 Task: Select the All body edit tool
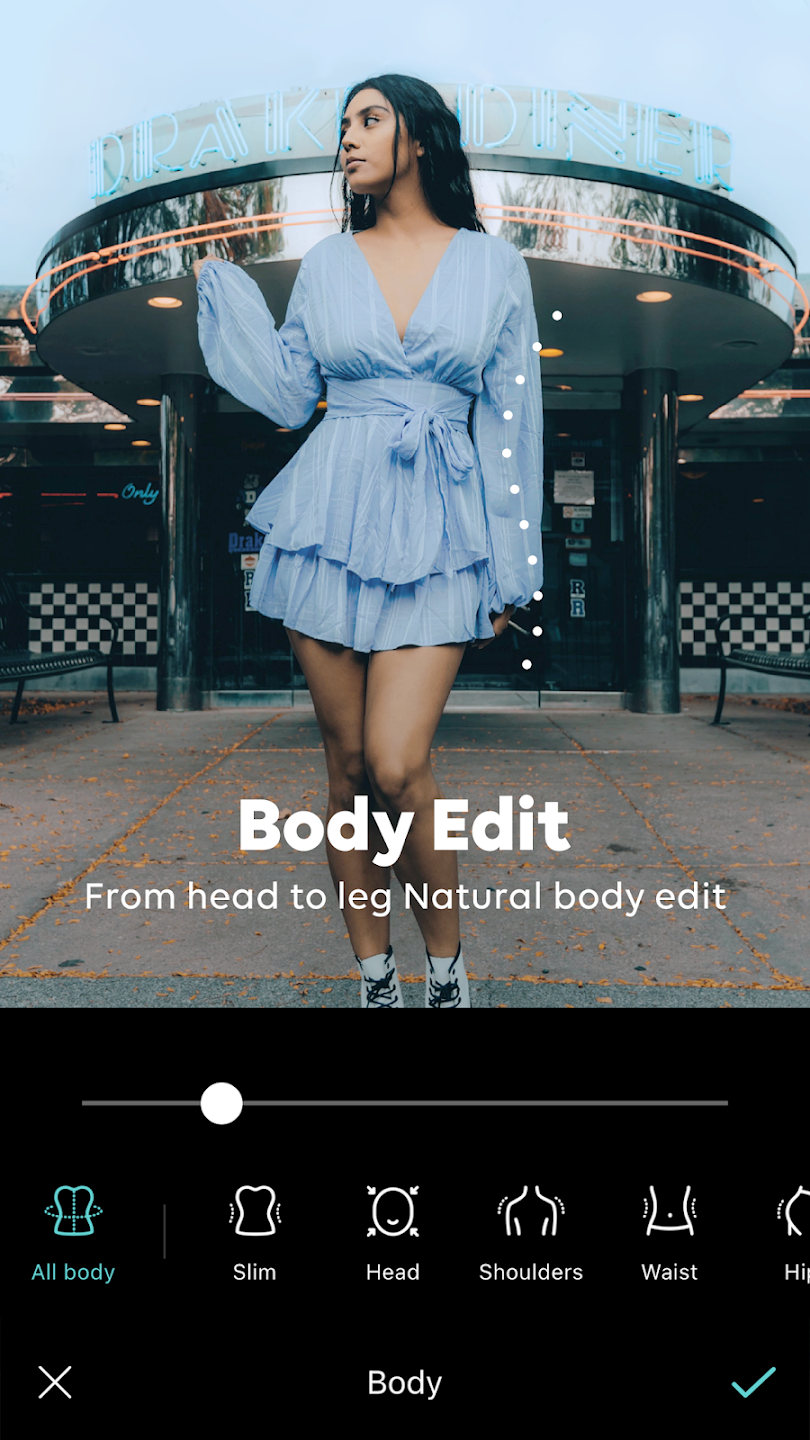coord(73,1232)
